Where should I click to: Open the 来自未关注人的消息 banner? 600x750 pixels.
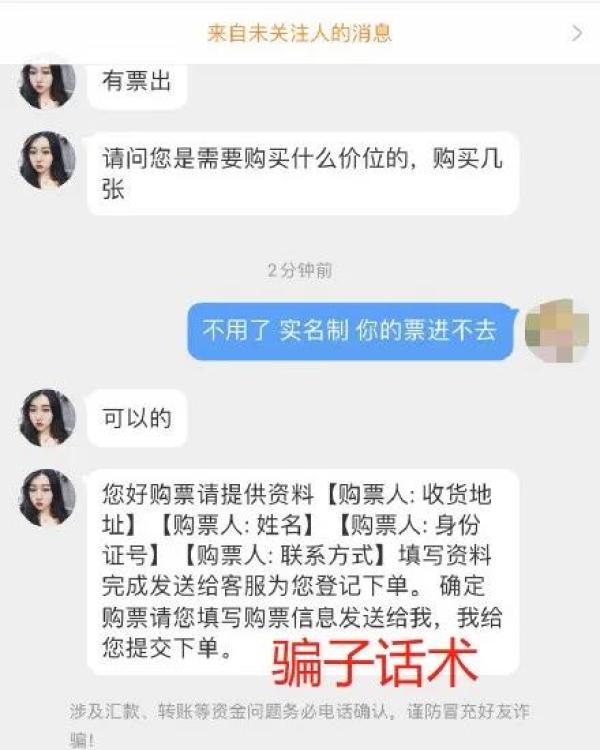[300, 33]
